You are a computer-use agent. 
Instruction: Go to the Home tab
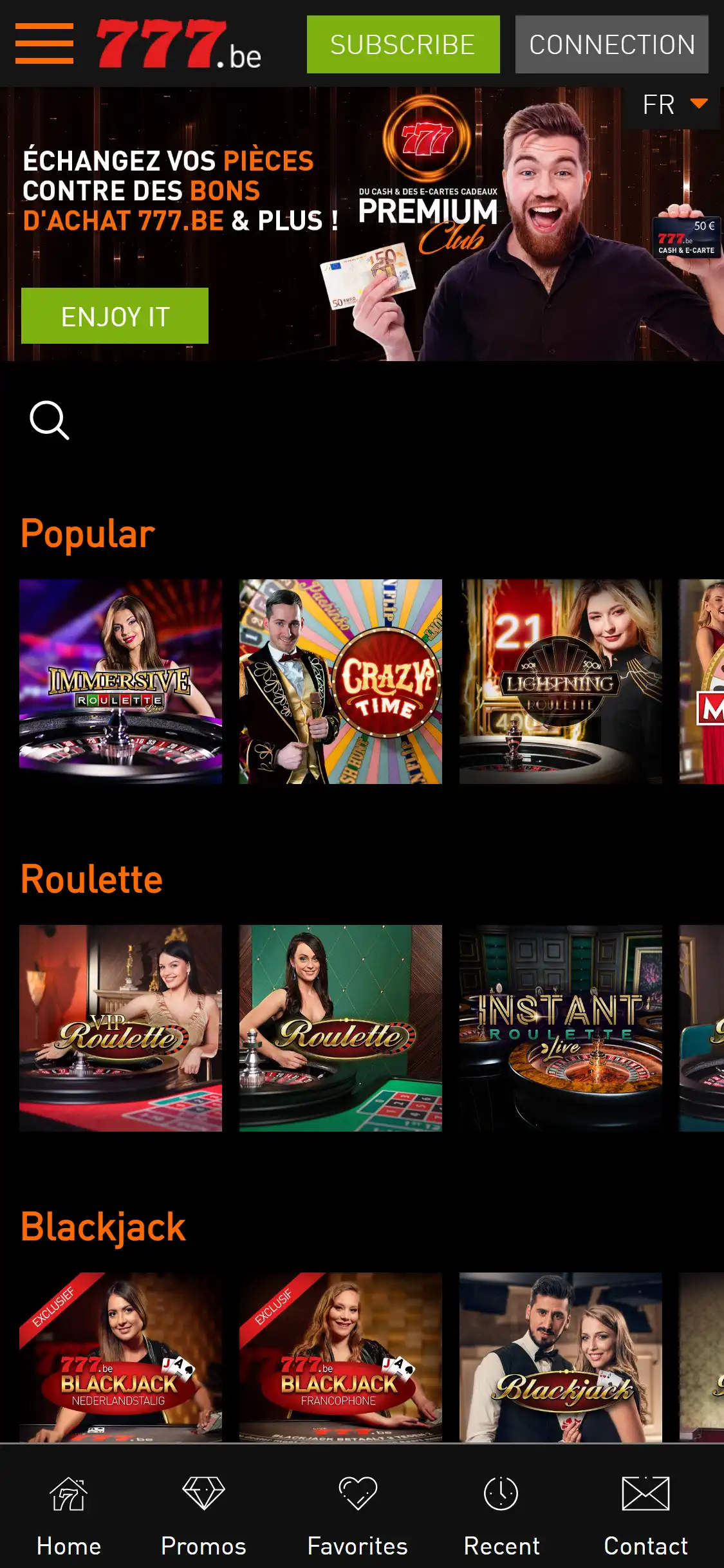[x=69, y=1517]
